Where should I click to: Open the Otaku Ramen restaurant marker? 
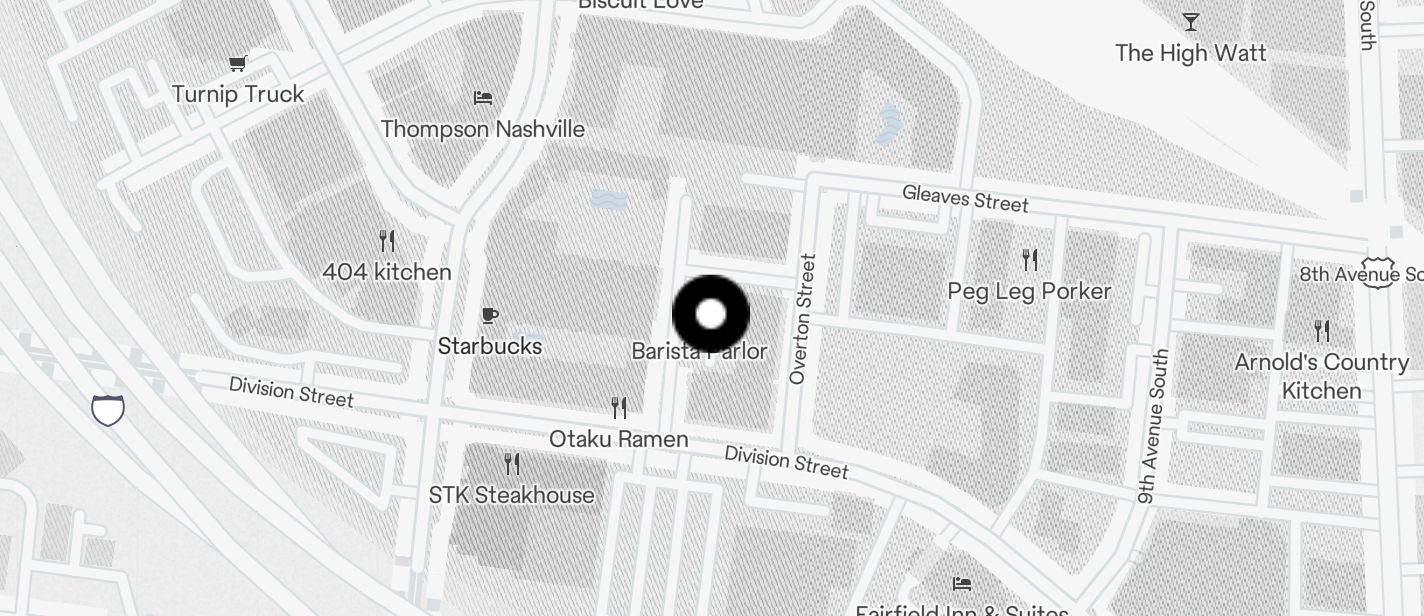(x=619, y=408)
